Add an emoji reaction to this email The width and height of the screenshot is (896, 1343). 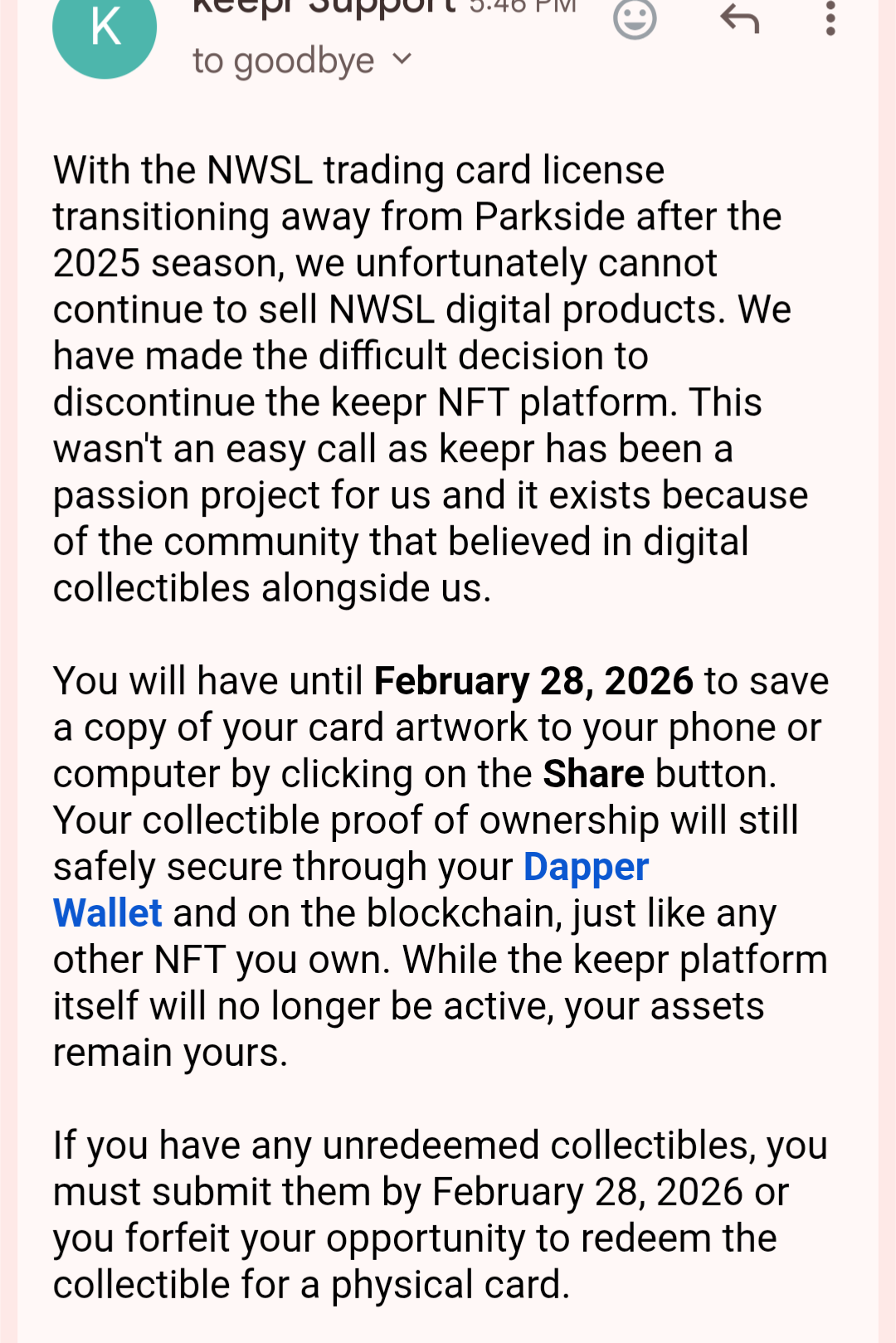(x=635, y=18)
